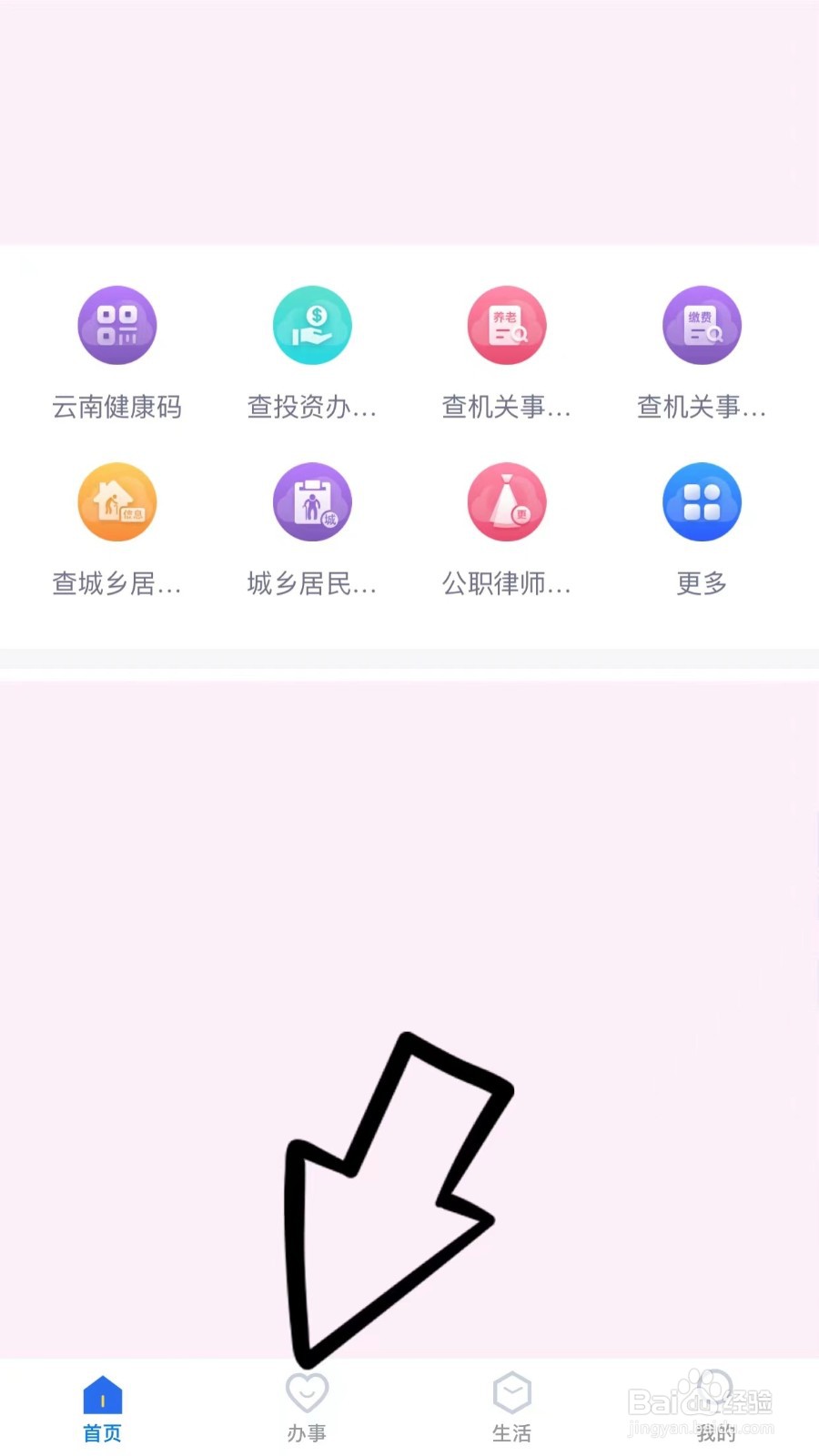Open the 云南健康码 health code icon

[x=116, y=325]
